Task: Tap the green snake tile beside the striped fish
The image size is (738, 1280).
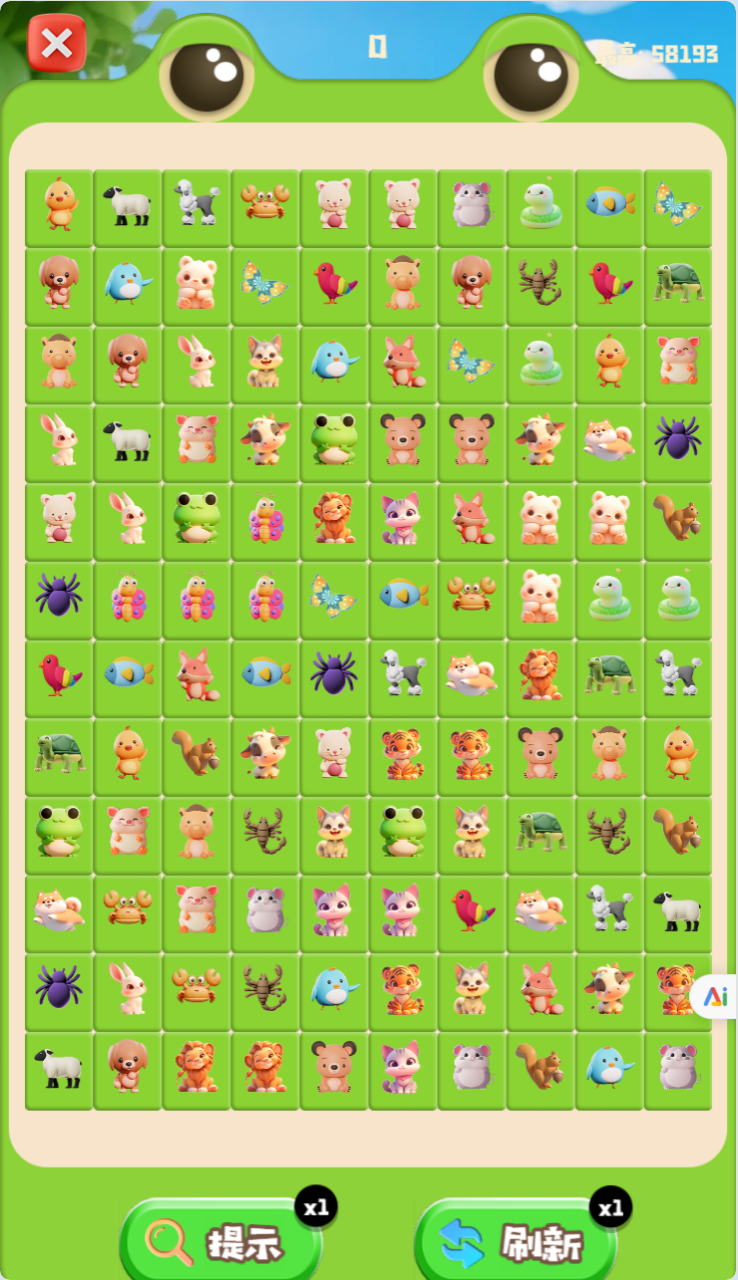Action: point(541,205)
